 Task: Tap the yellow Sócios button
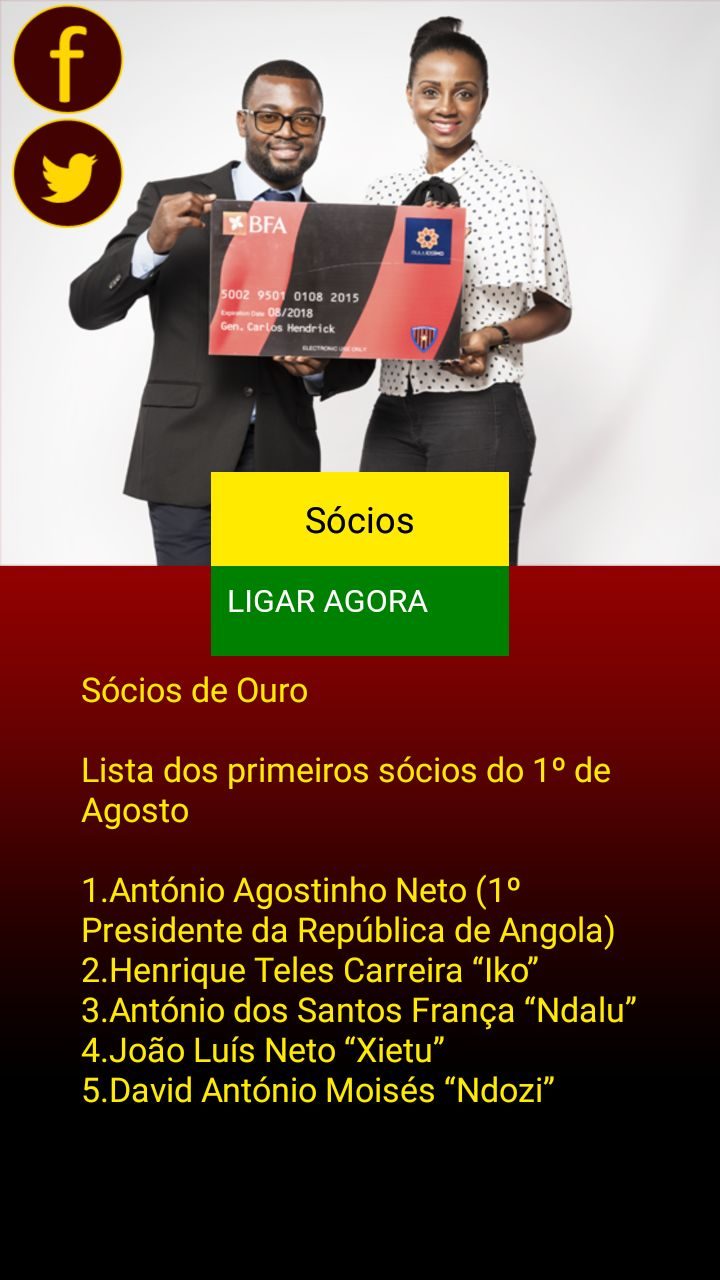point(360,519)
